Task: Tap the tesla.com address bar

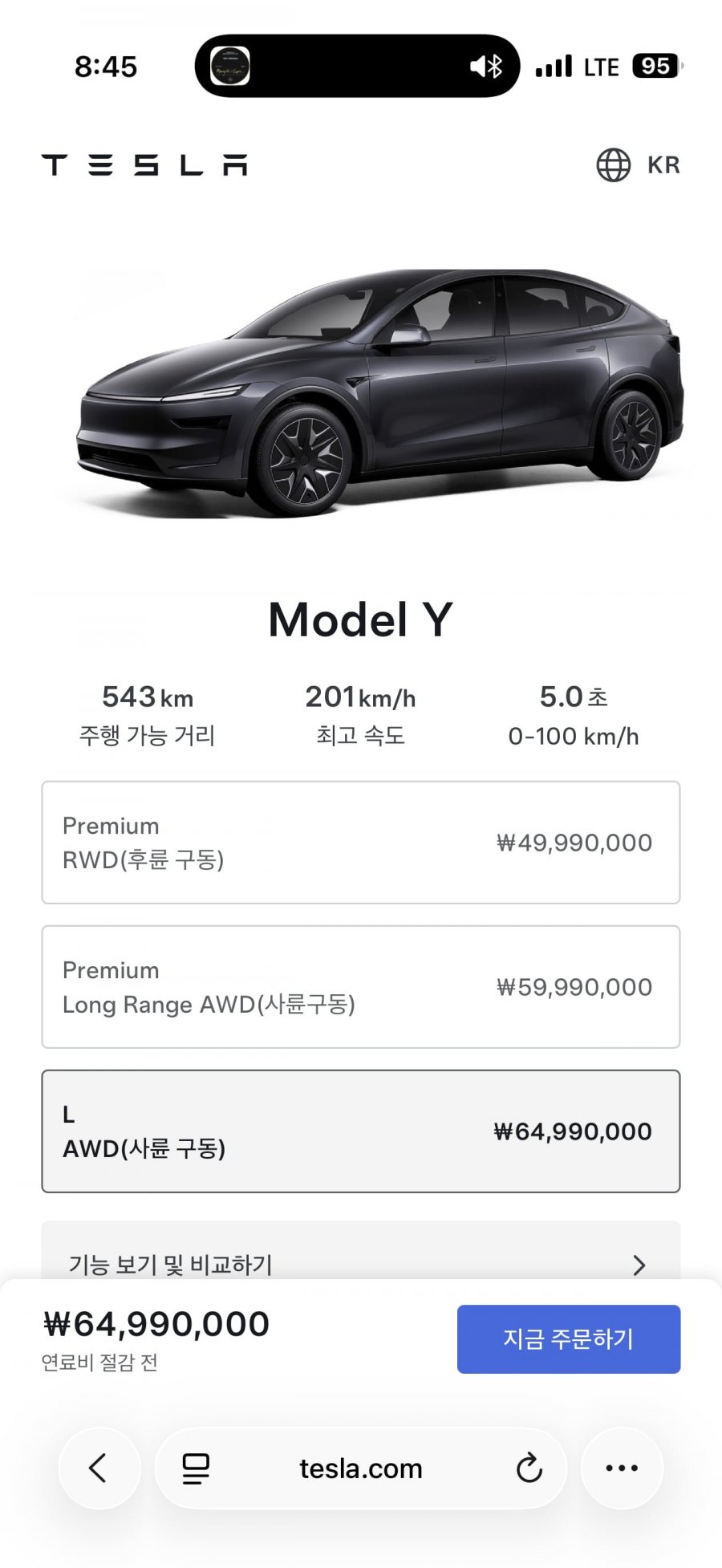Action: [x=361, y=1468]
